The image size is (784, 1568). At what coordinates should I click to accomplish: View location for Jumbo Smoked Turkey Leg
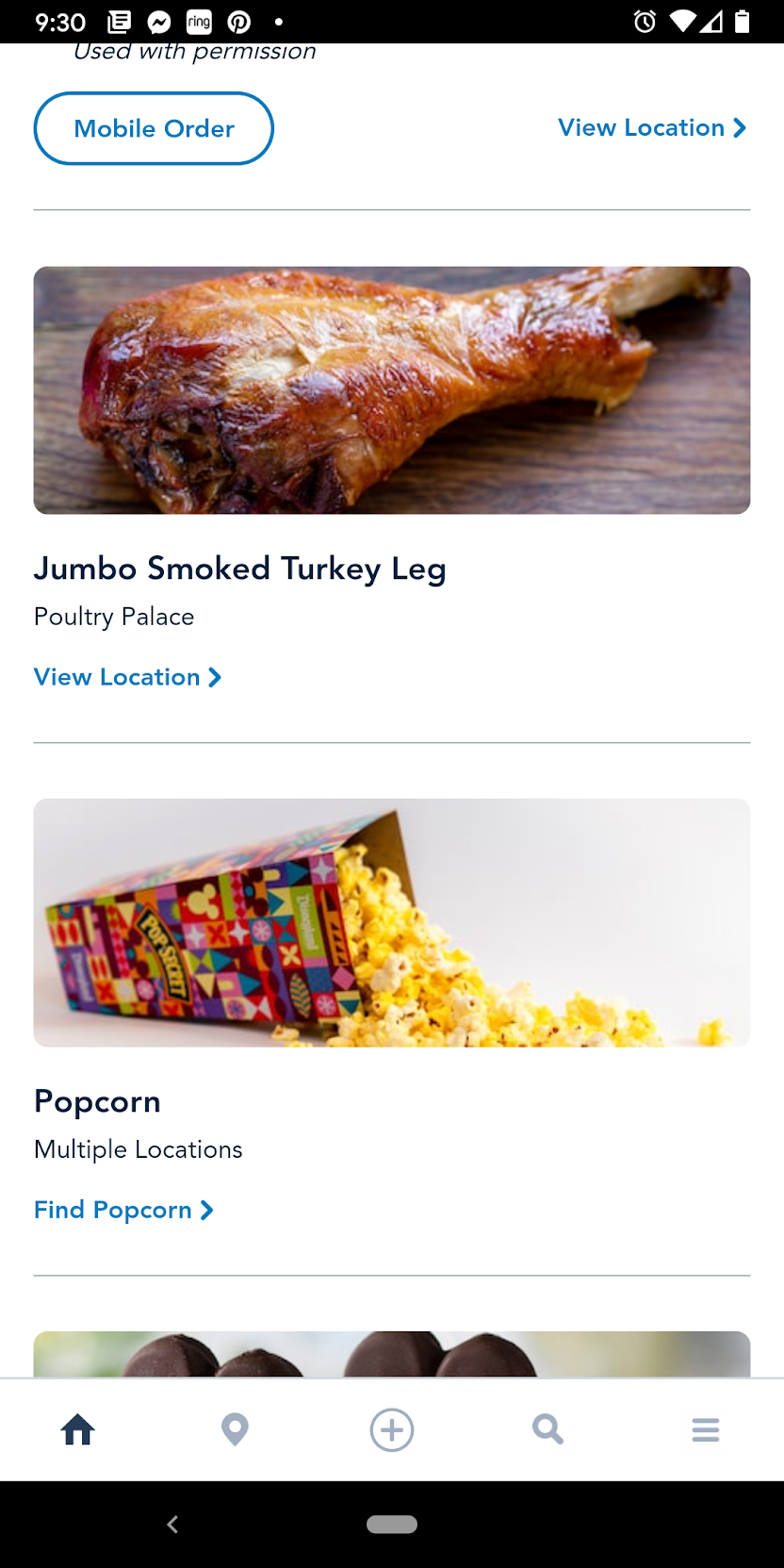(x=127, y=677)
